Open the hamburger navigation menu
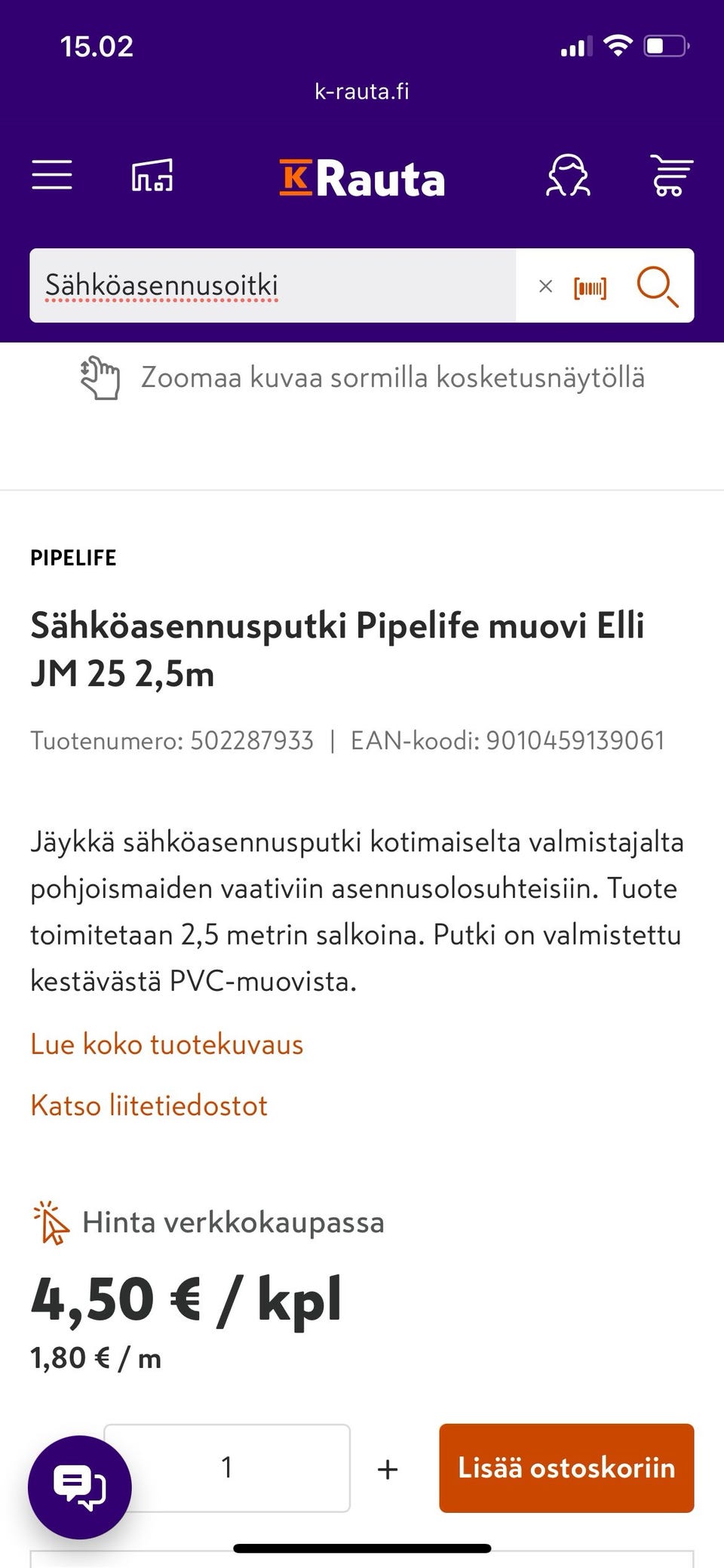 (51, 175)
